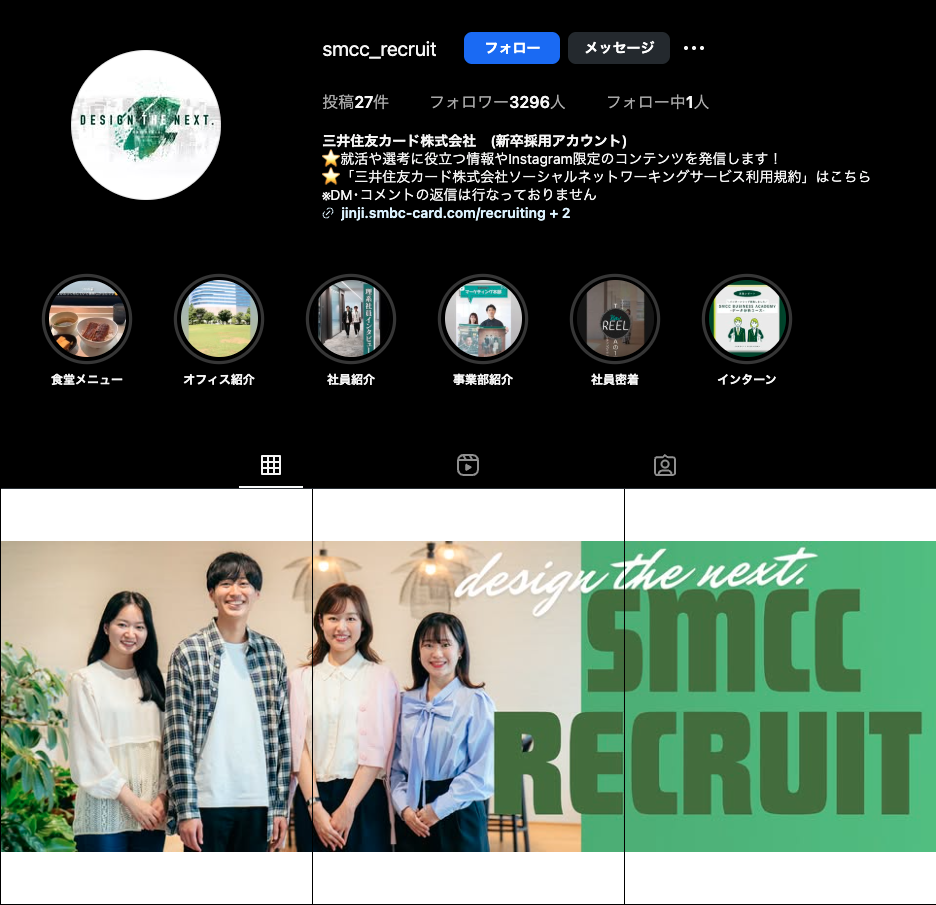The image size is (936, 905).
Task: Open the post tile with two smiling employees
Action: click(156, 697)
